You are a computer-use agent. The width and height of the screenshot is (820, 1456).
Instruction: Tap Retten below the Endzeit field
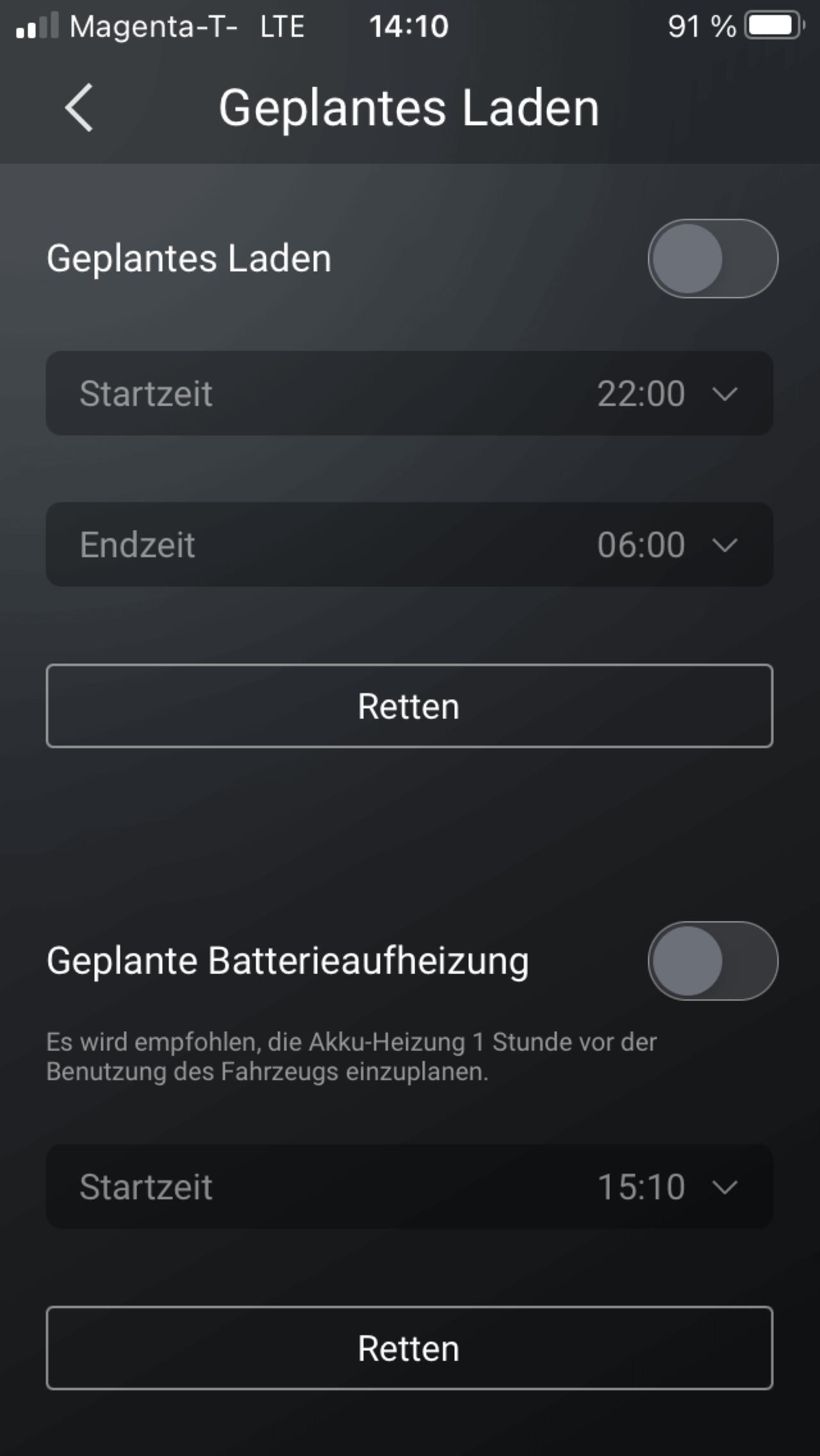[409, 706]
